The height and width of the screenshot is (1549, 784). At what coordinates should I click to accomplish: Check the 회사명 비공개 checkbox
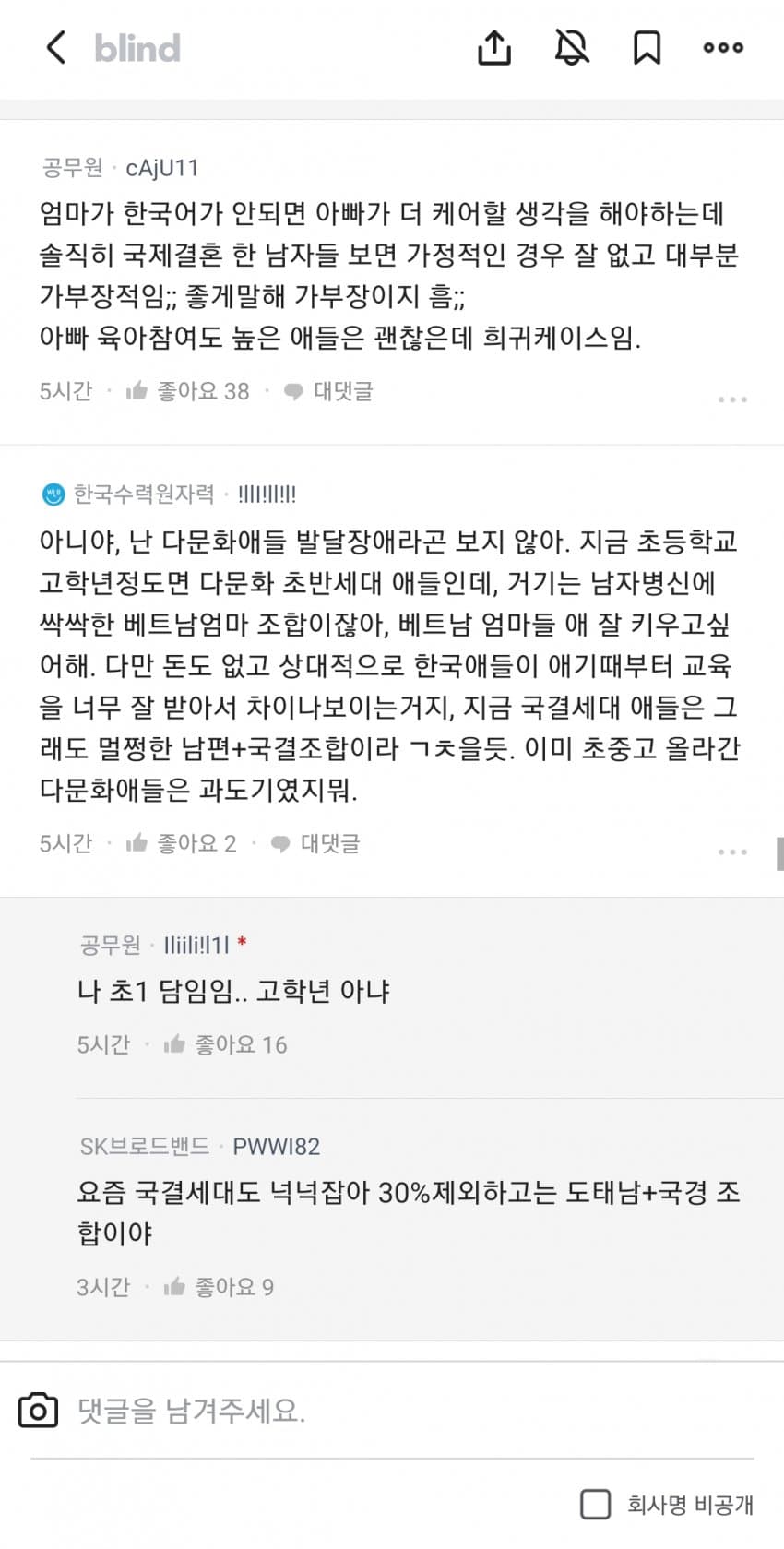click(595, 1505)
